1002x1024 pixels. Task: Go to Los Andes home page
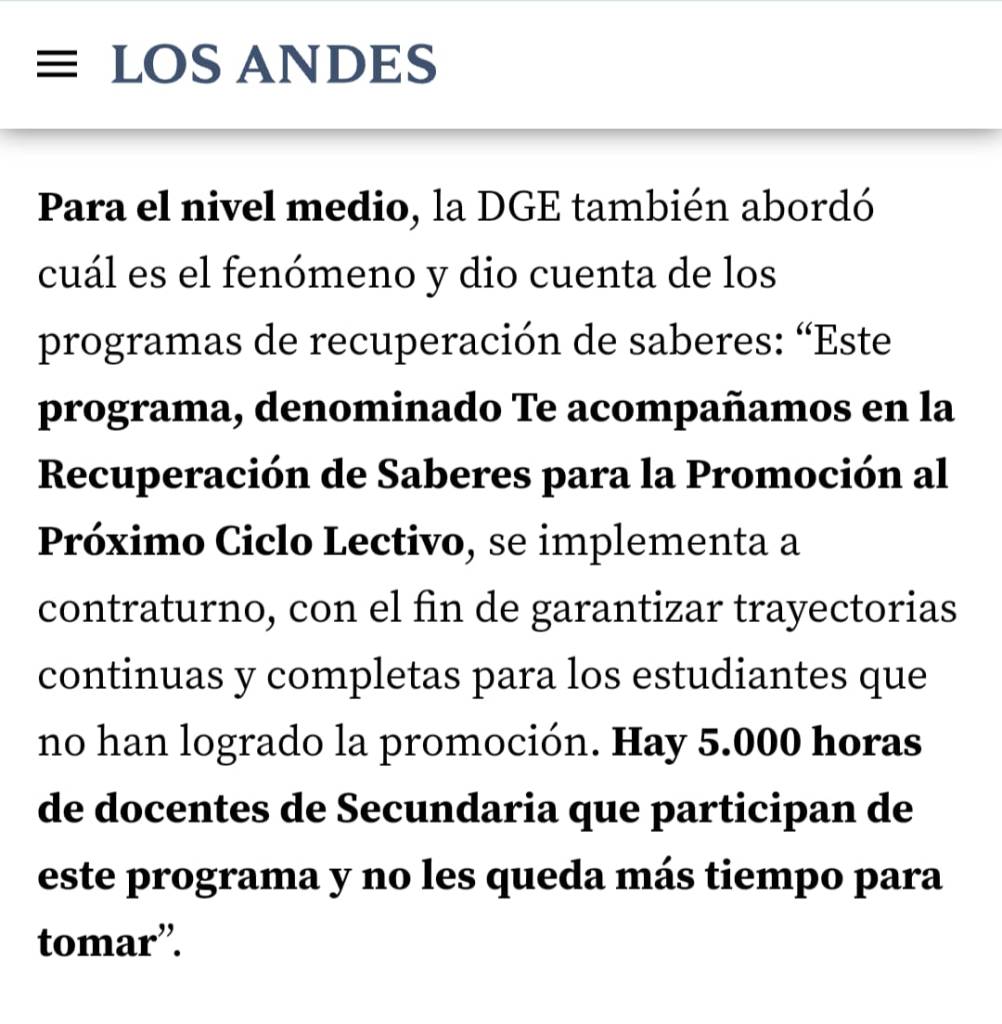click(273, 64)
